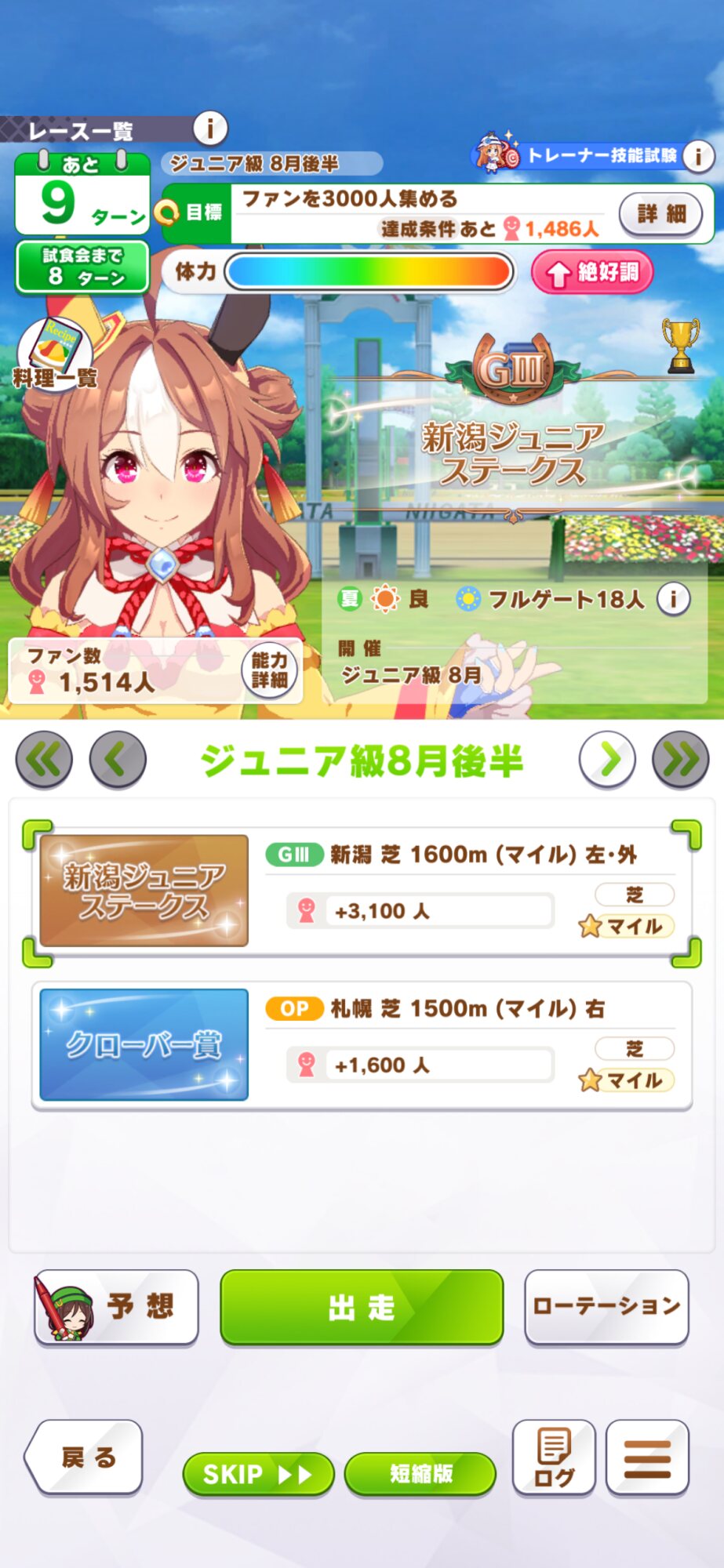The width and height of the screenshot is (724, 1568).
Task: Select the 新潟ジュニアステークス race card
Action: 361,891
